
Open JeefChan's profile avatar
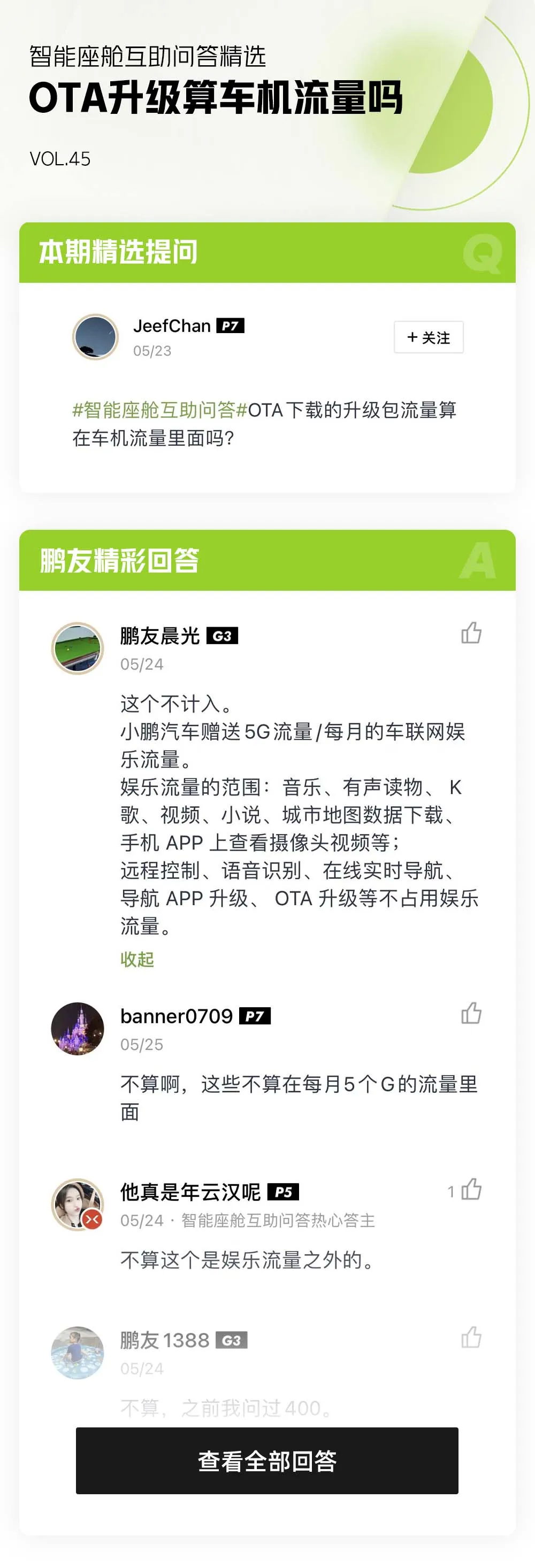[95, 337]
